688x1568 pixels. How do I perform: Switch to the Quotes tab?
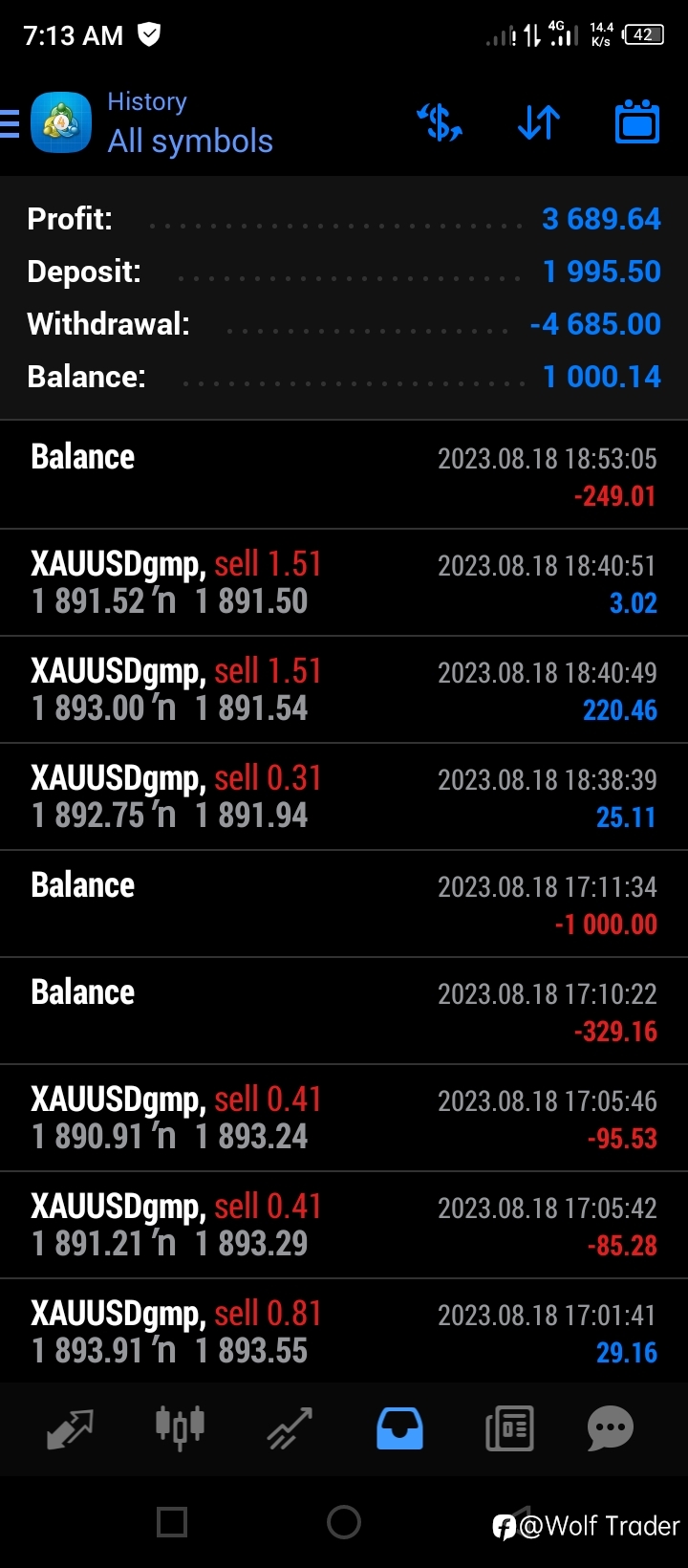(x=70, y=1429)
